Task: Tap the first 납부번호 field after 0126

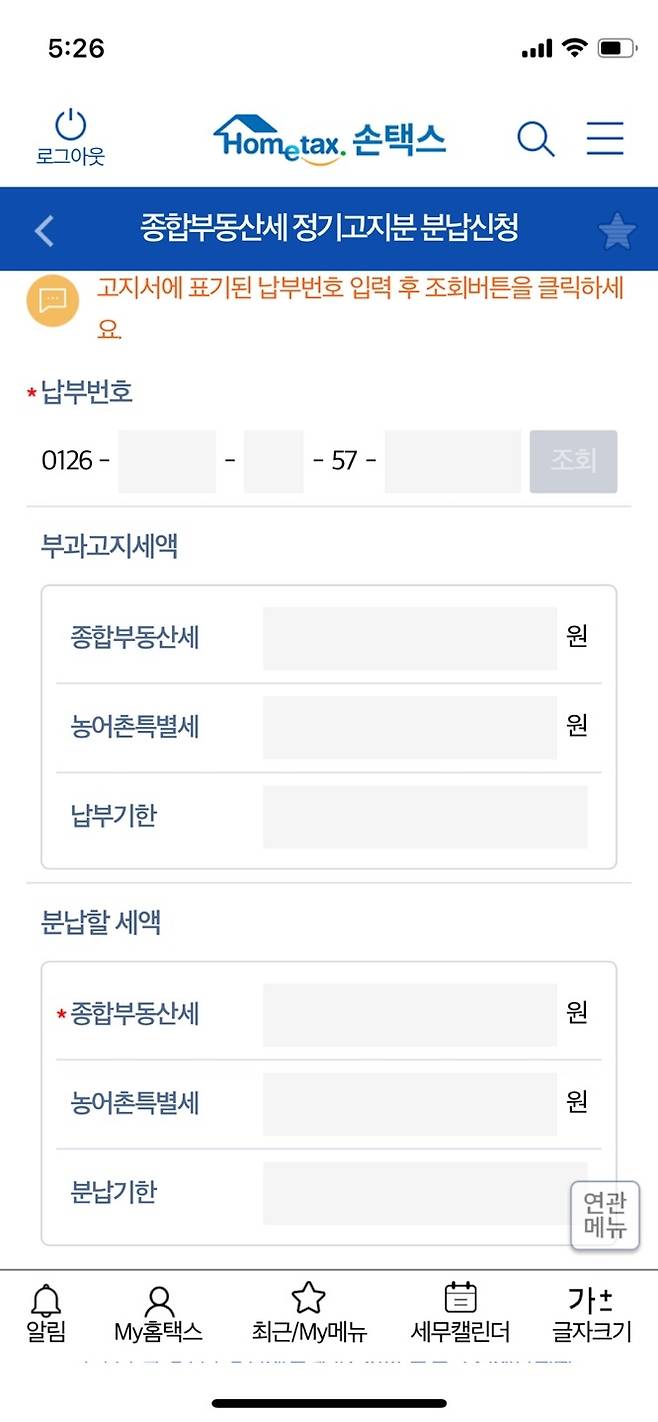Action: [166, 461]
